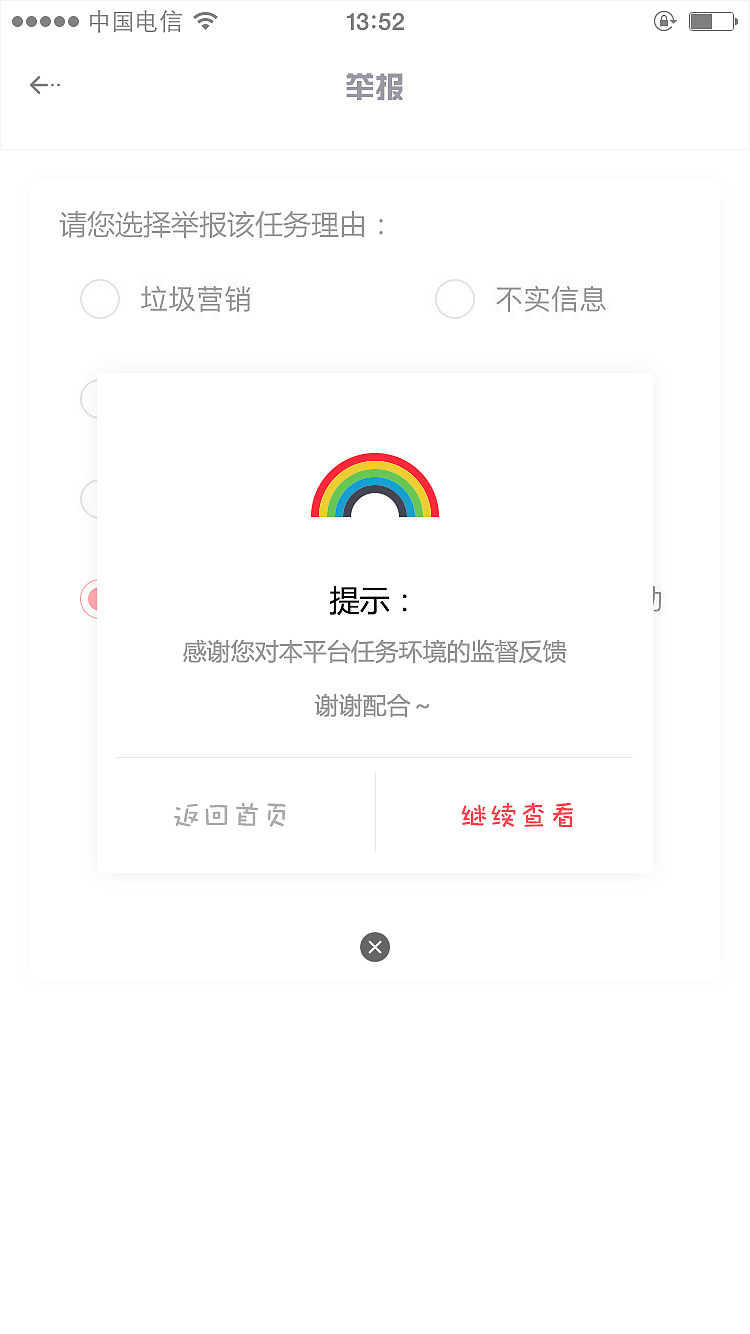Viewport: 750px width, 1334px height.
Task: Select the 不实信息 report reason
Action: (455, 299)
